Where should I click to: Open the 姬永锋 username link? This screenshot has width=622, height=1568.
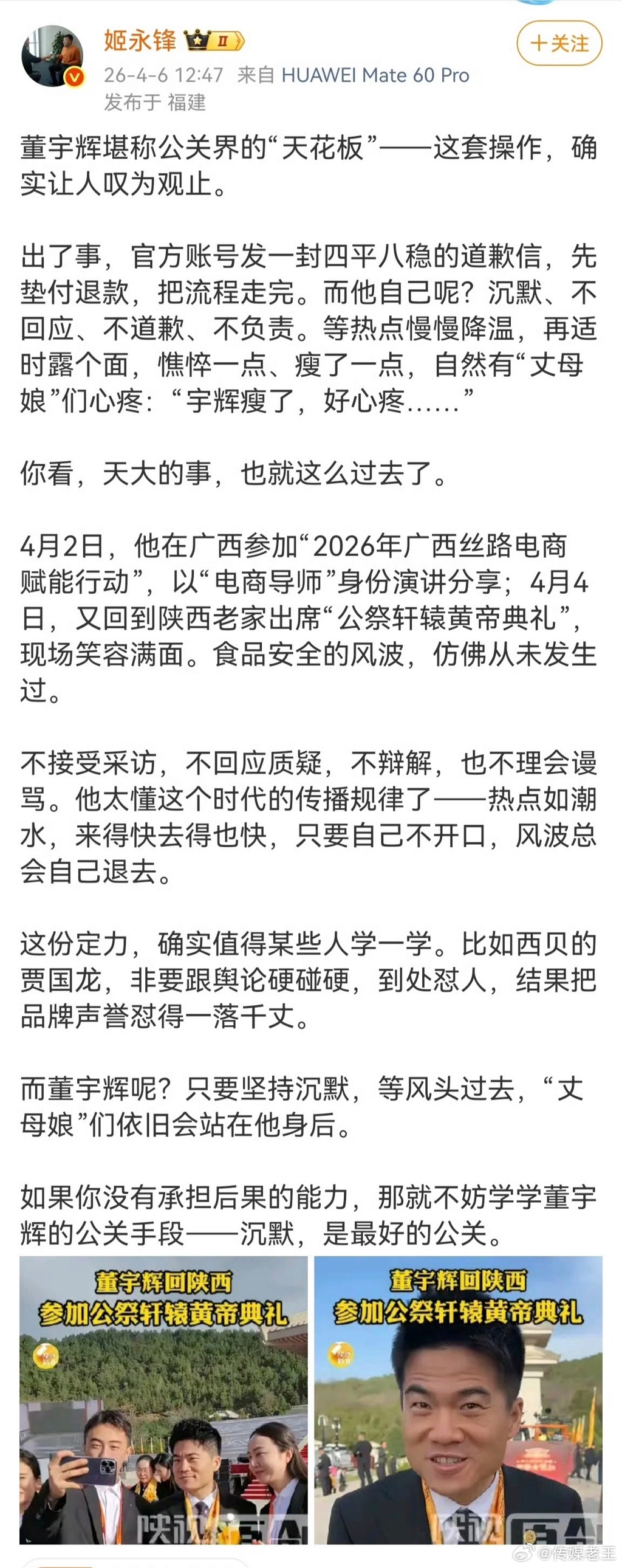coord(140,41)
